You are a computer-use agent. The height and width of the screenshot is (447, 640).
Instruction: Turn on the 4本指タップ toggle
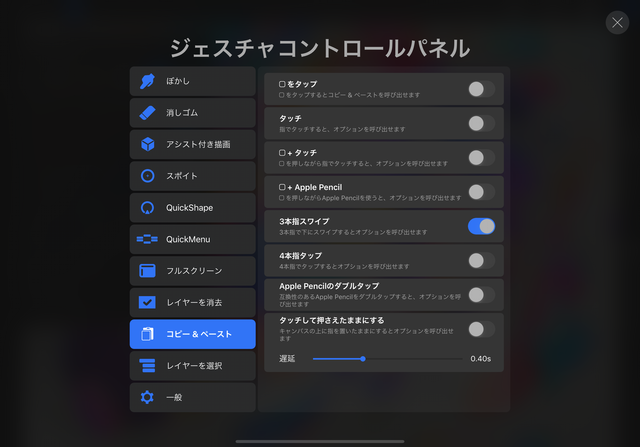click(481, 260)
